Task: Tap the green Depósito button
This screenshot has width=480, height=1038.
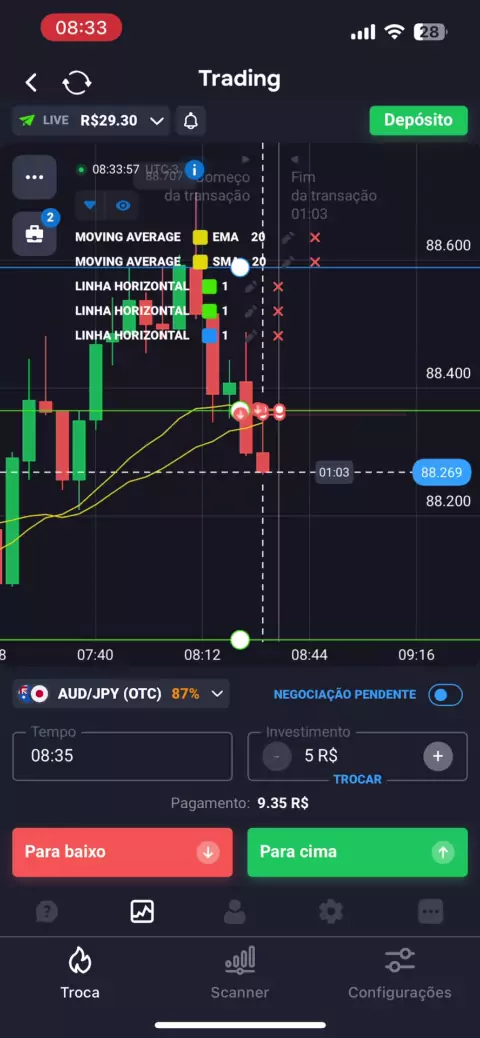Action: (418, 120)
